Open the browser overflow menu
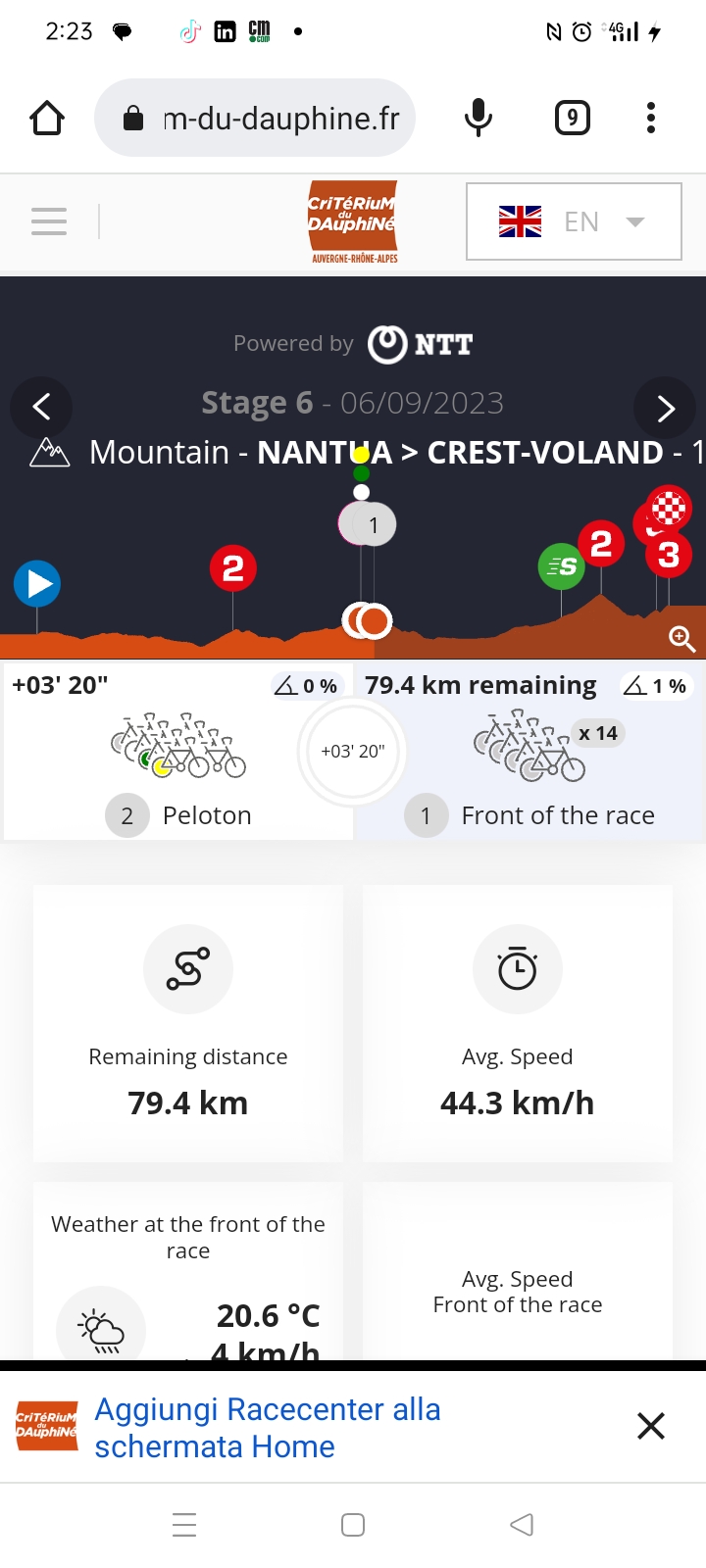706x1568 pixels. point(651,119)
